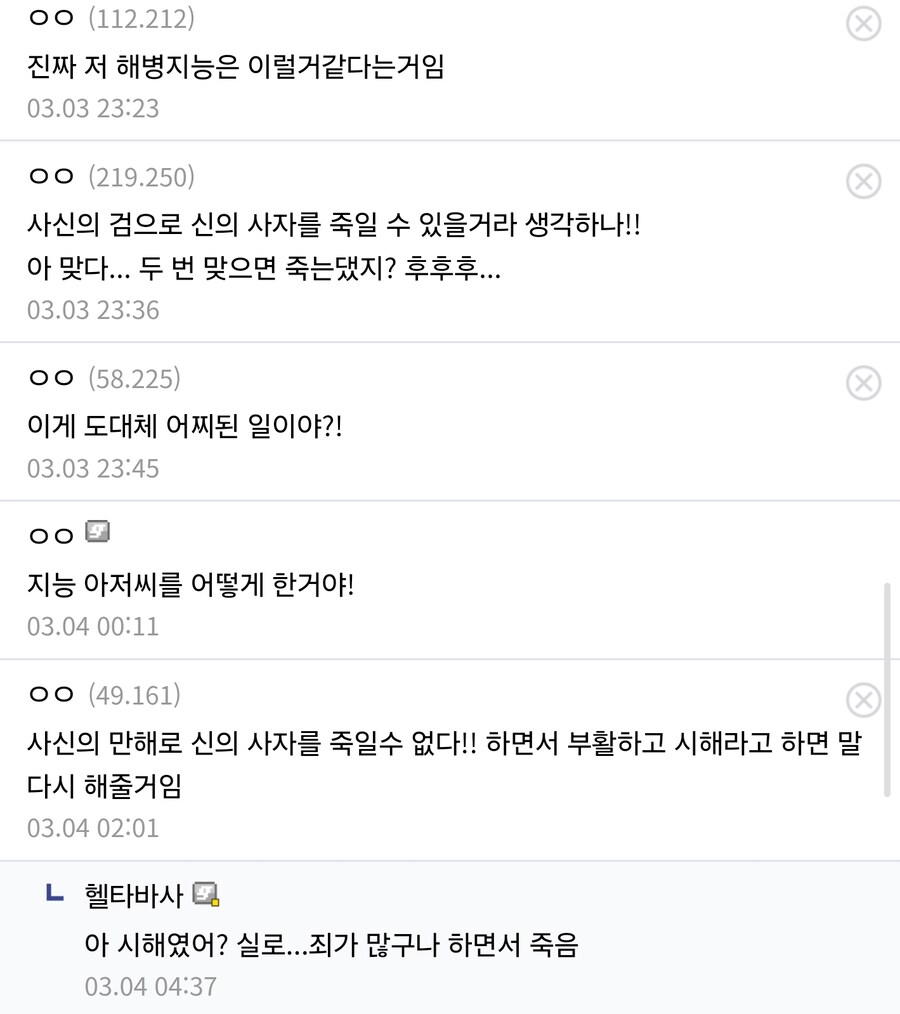Click timestamp 03.04 02:01
This screenshot has height=1014, width=900.
tap(92, 828)
